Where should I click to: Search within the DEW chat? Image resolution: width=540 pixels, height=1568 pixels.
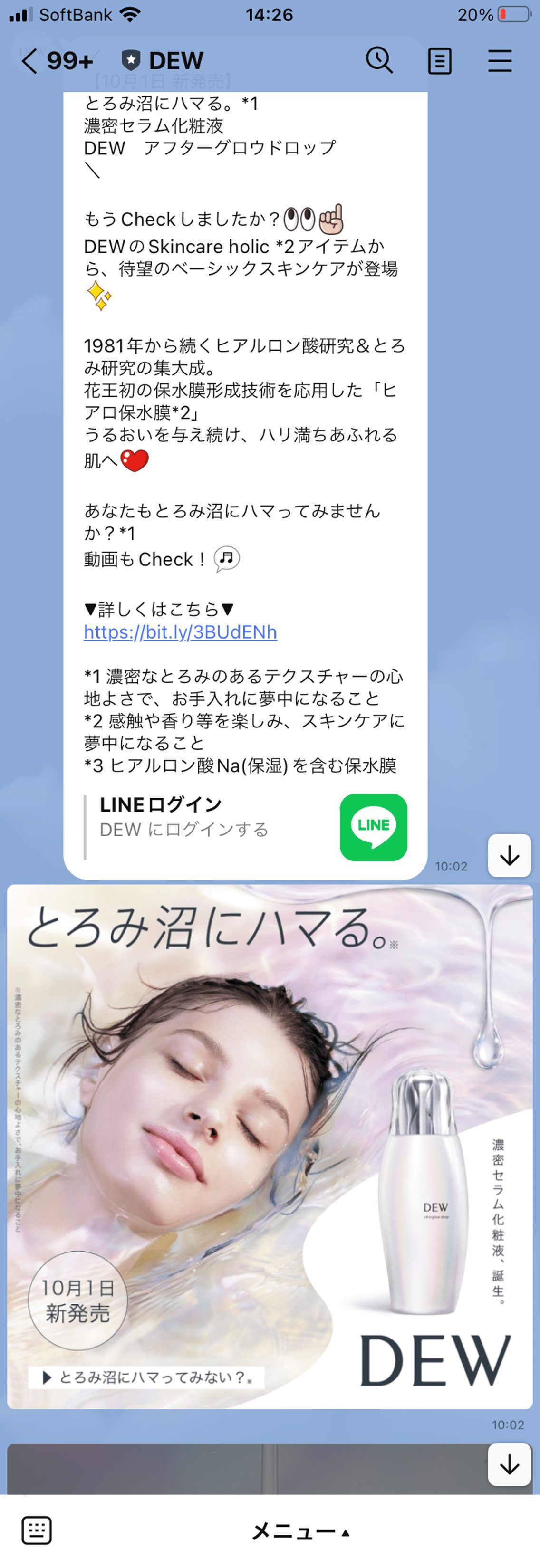point(379,60)
